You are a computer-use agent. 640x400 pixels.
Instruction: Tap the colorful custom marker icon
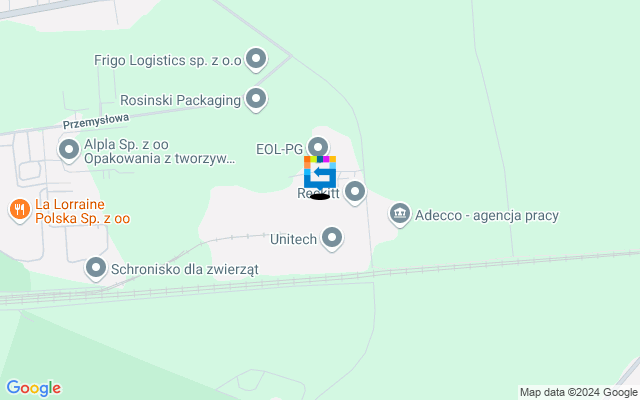click(320, 172)
